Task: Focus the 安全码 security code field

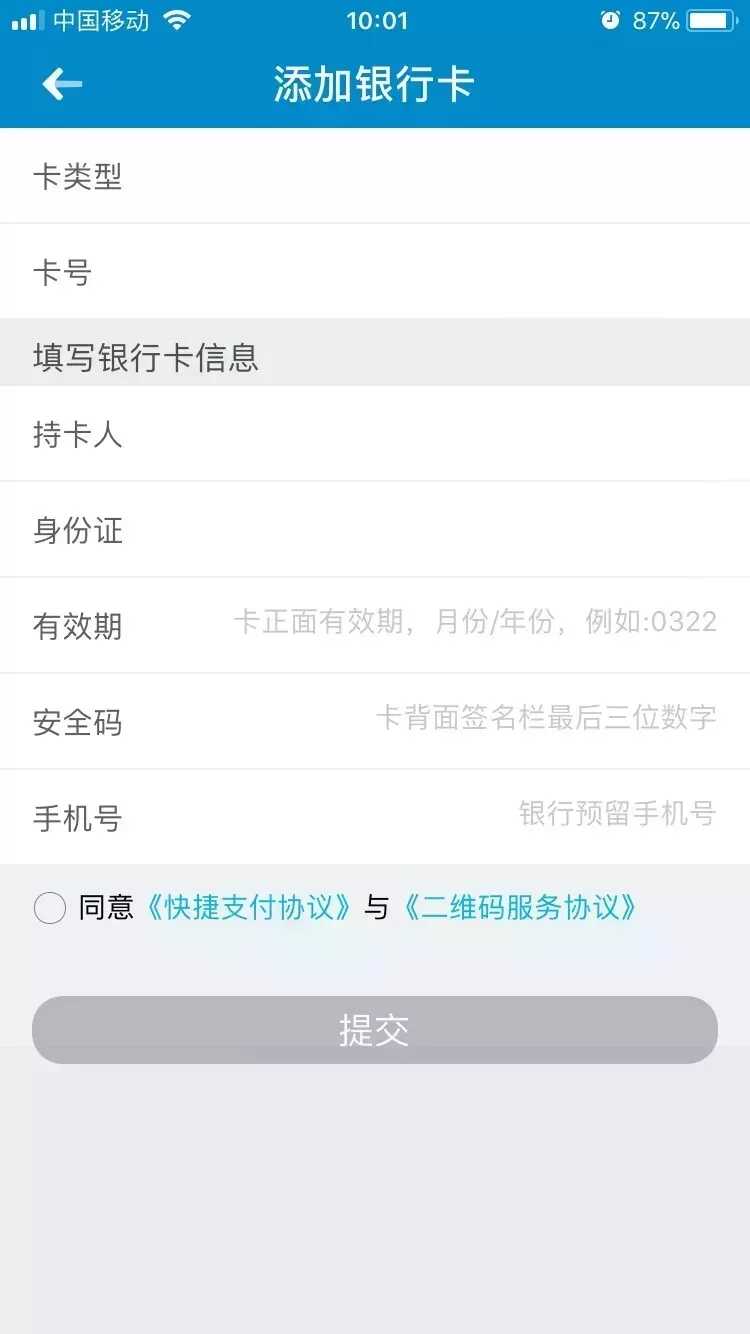Action: coord(545,720)
